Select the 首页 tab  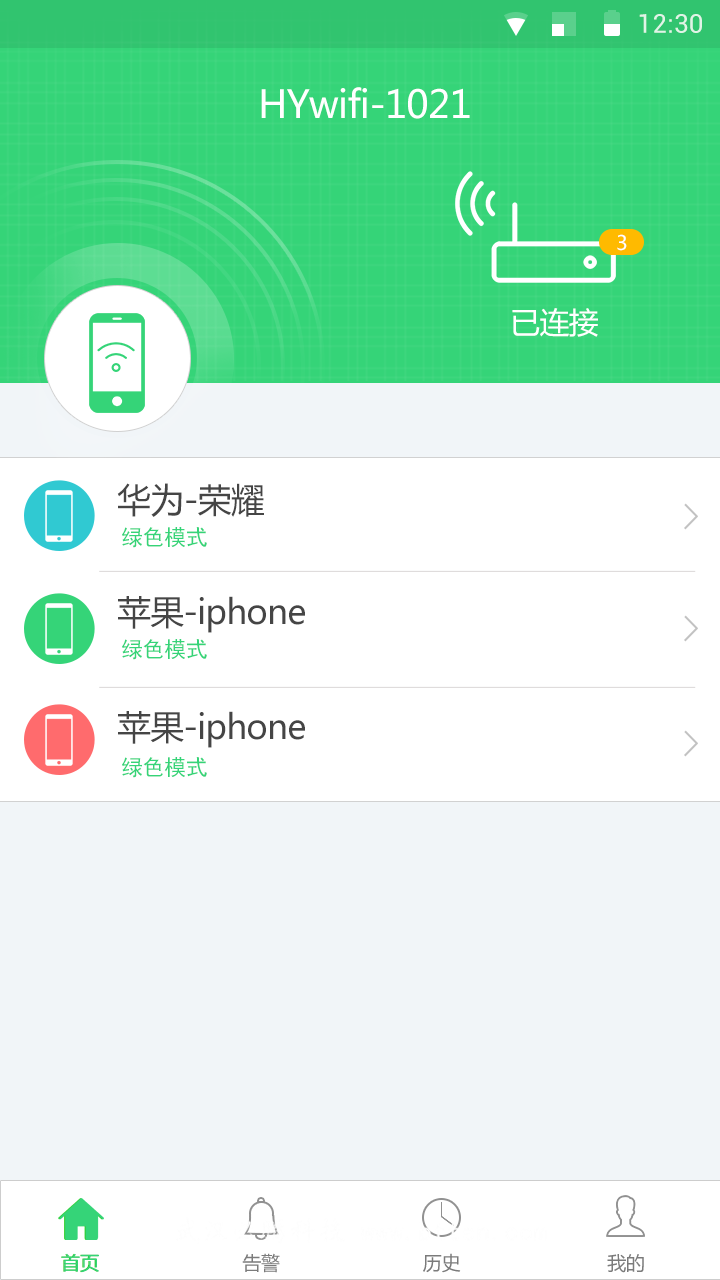point(81,1234)
